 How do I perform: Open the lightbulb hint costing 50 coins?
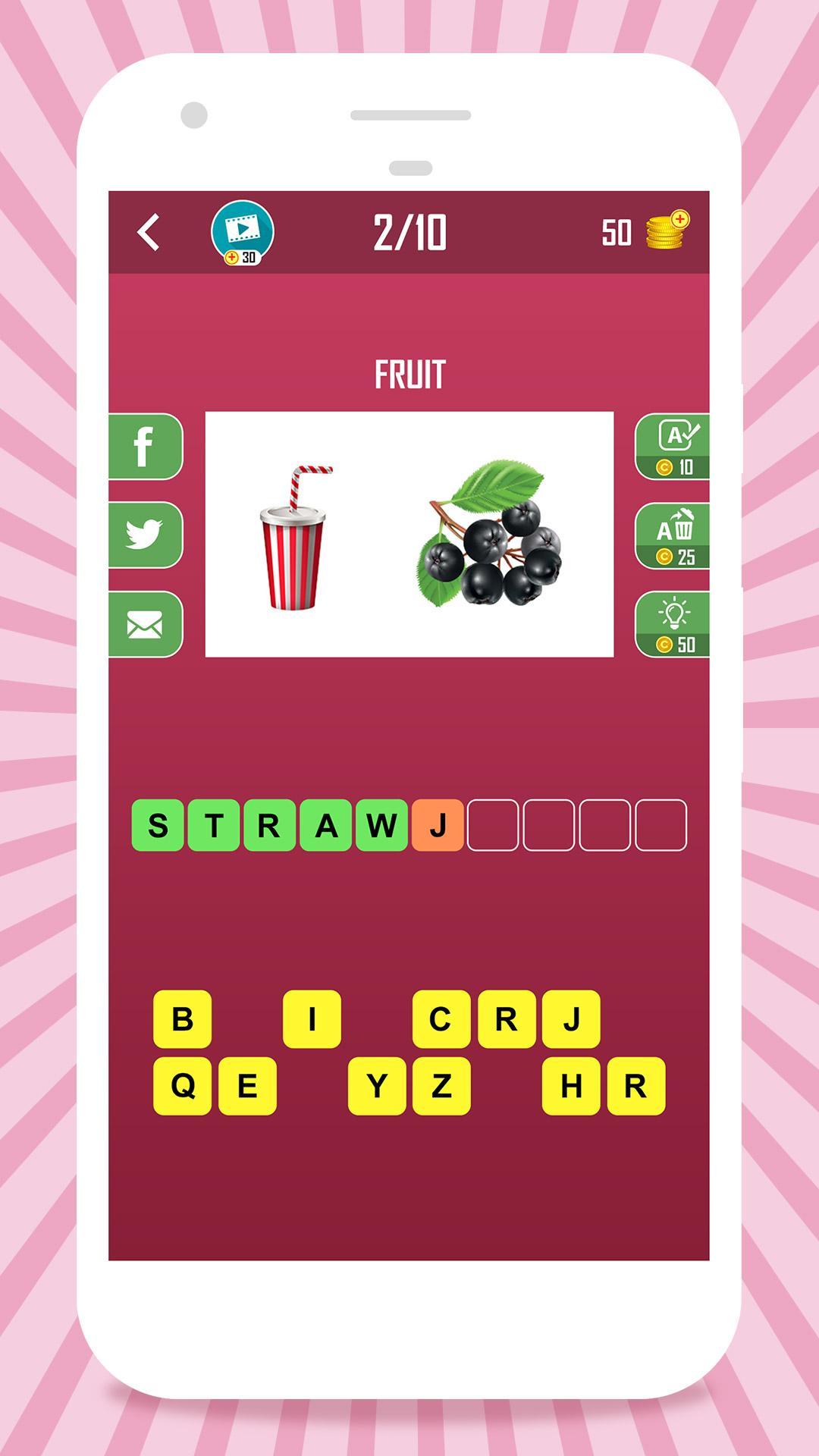673,622
